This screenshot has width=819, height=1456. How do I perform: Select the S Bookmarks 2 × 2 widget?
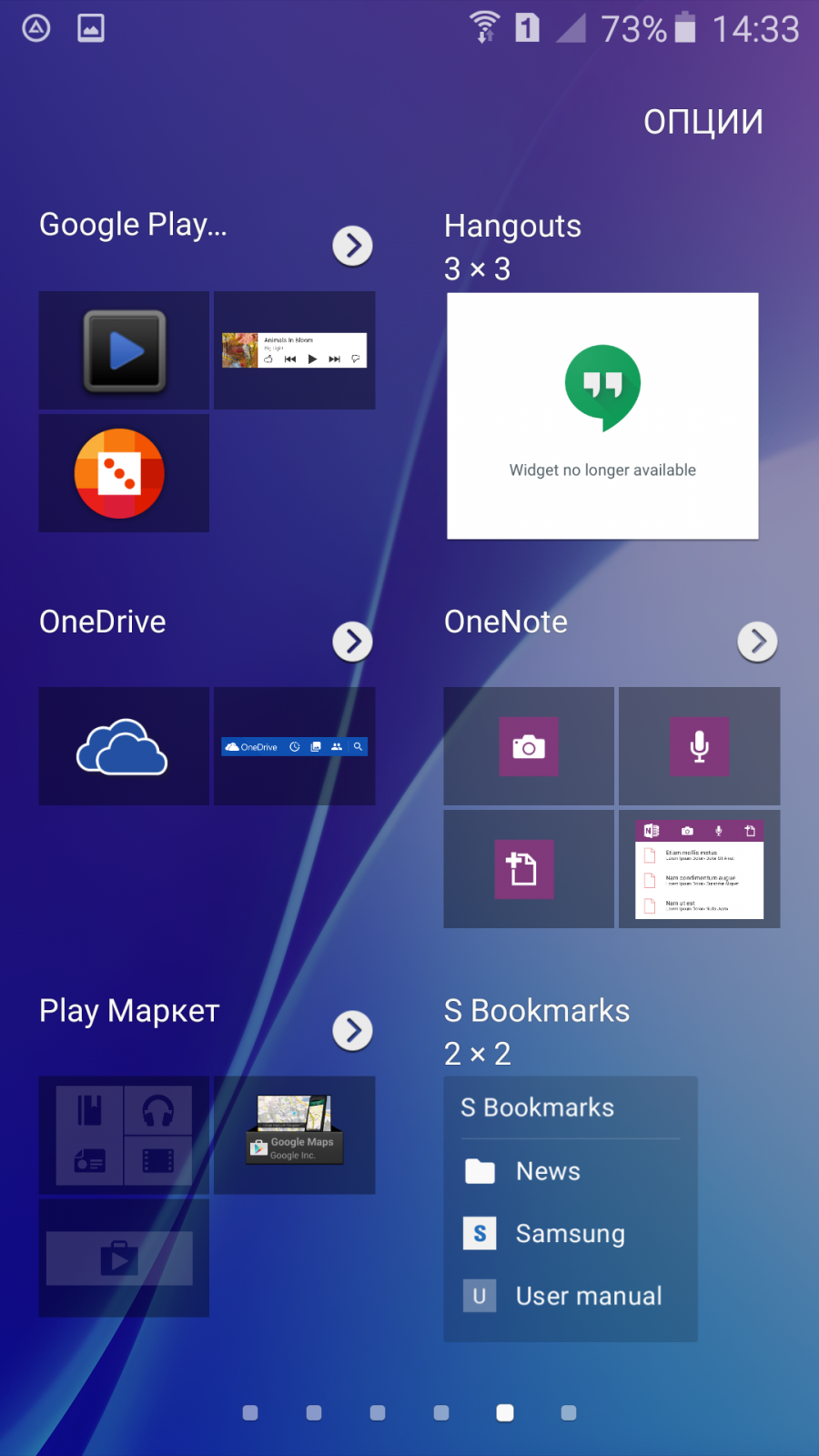pyautogui.click(x=571, y=1208)
